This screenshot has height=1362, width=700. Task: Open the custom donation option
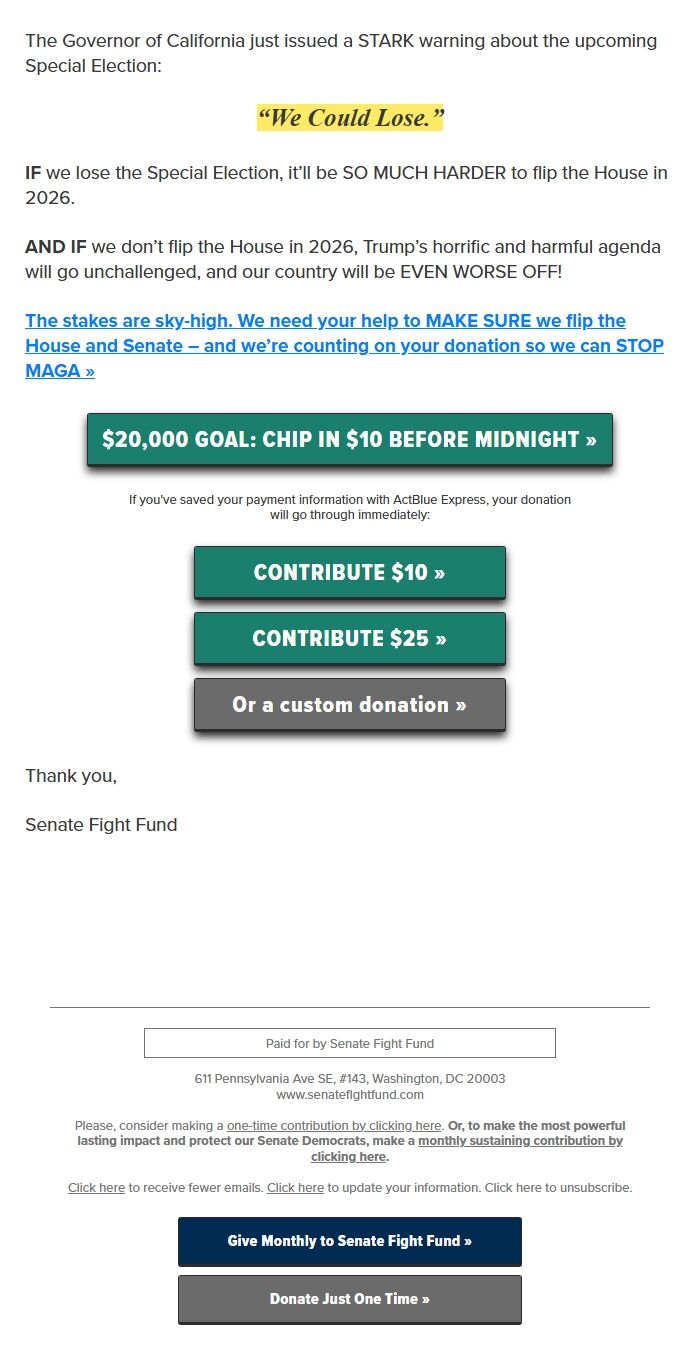point(350,705)
